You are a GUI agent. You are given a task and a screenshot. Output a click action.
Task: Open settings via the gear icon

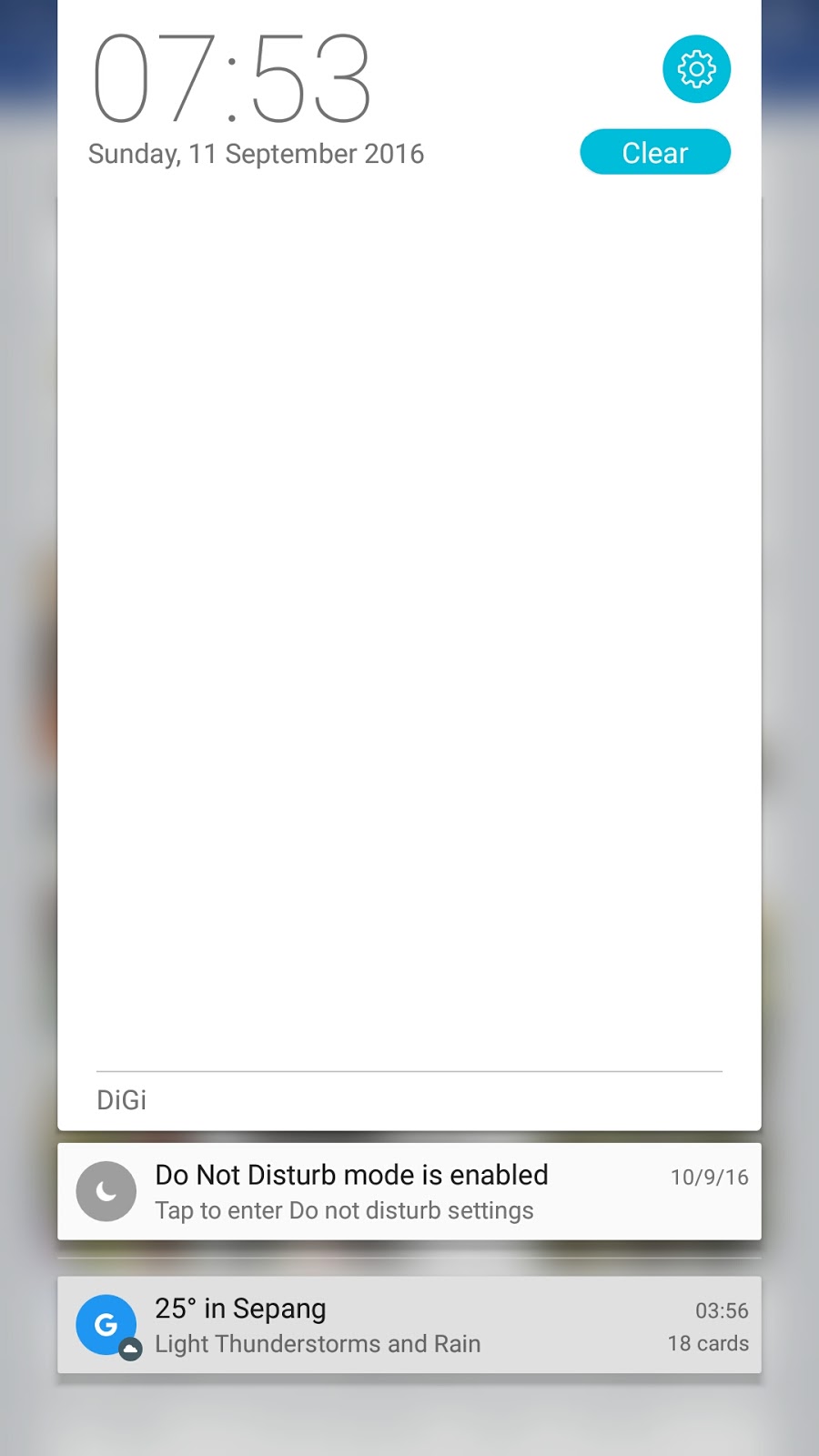(696, 69)
